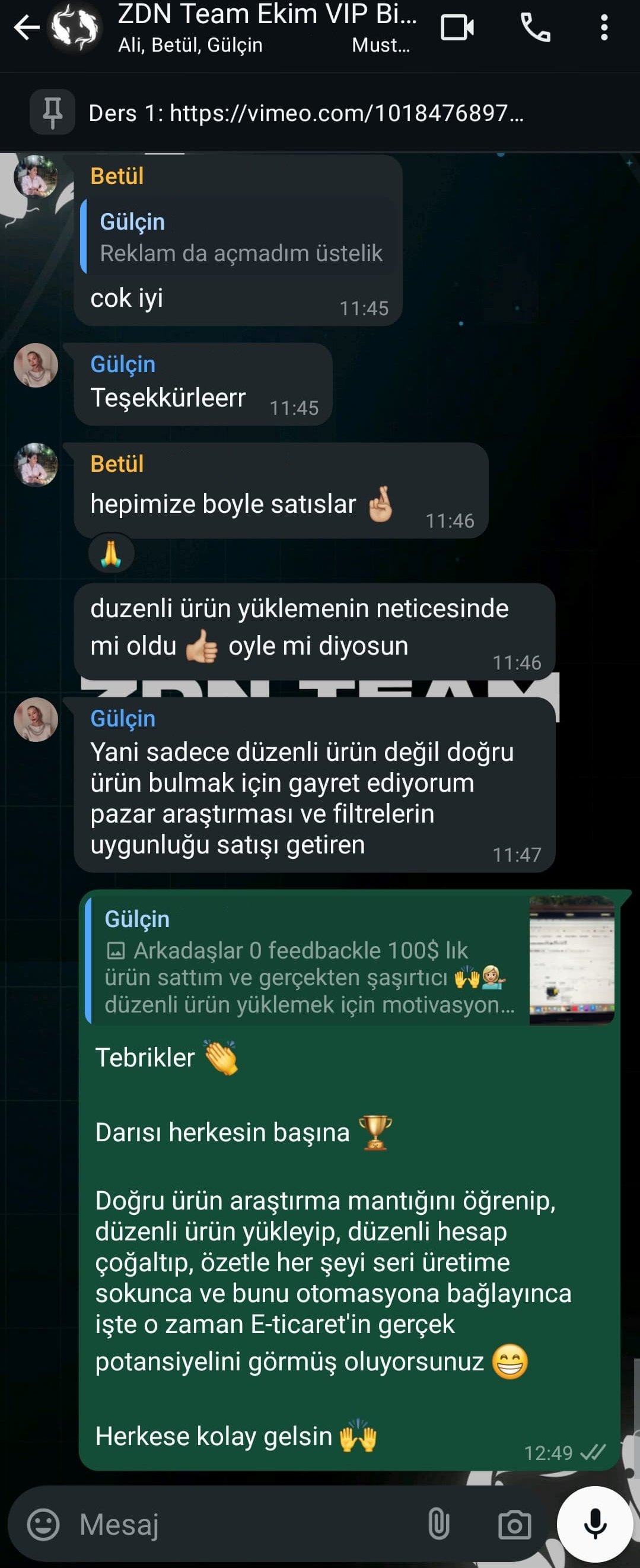Jump to Gülçin's quoted 'Reklam da açmadım' message

(x=240, y=237)
